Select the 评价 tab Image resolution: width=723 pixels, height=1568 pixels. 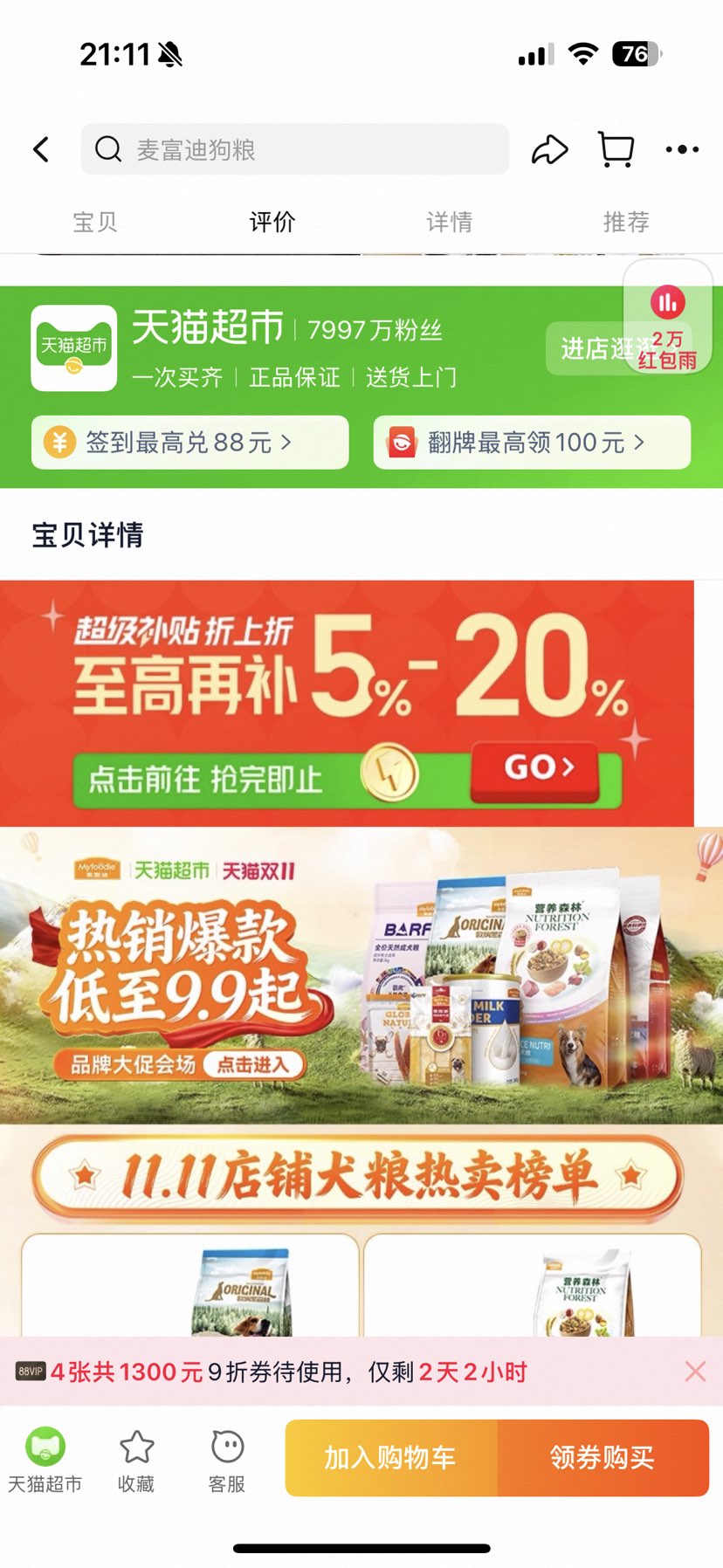tap(272, 222)
